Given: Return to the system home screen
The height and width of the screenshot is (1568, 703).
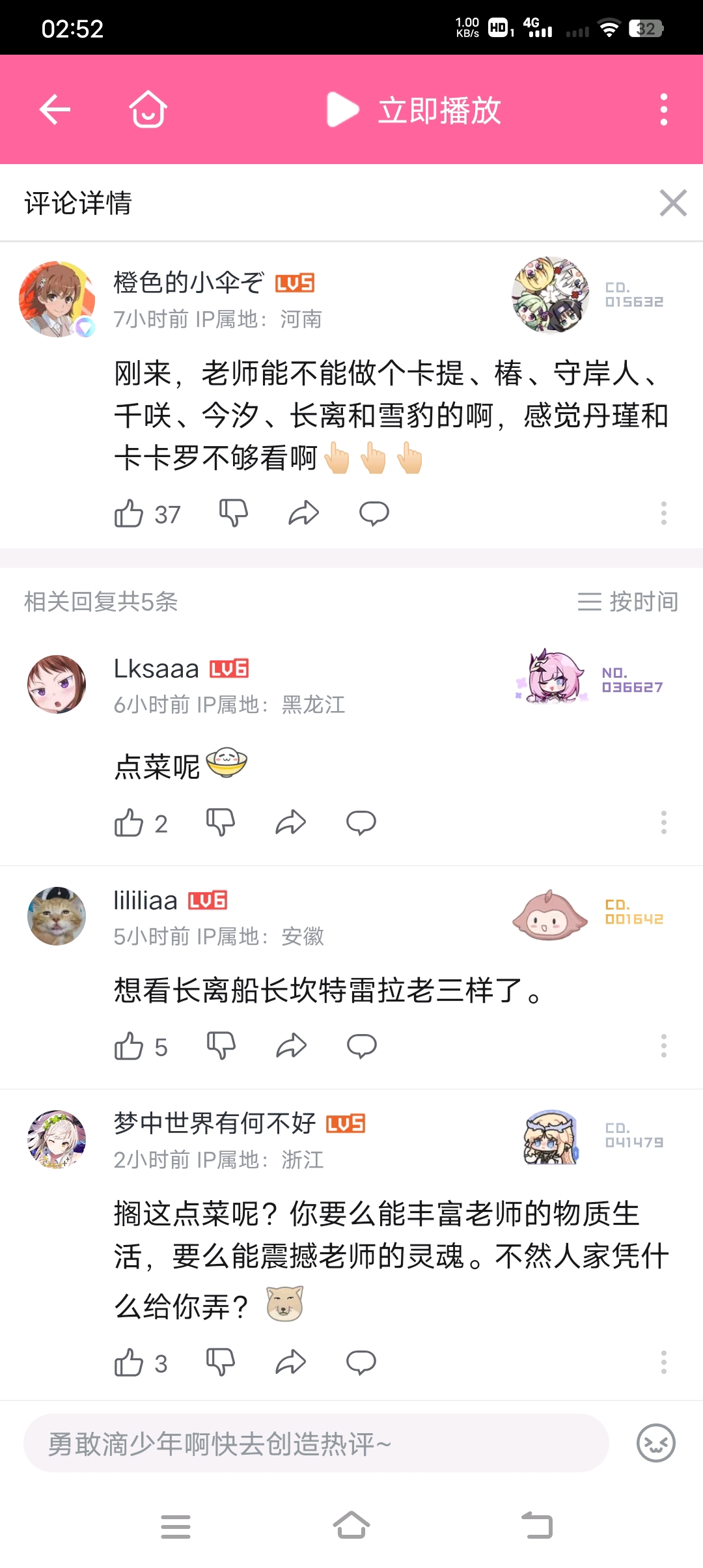Looking at the screenshot, I should (x=351, y=1526).
